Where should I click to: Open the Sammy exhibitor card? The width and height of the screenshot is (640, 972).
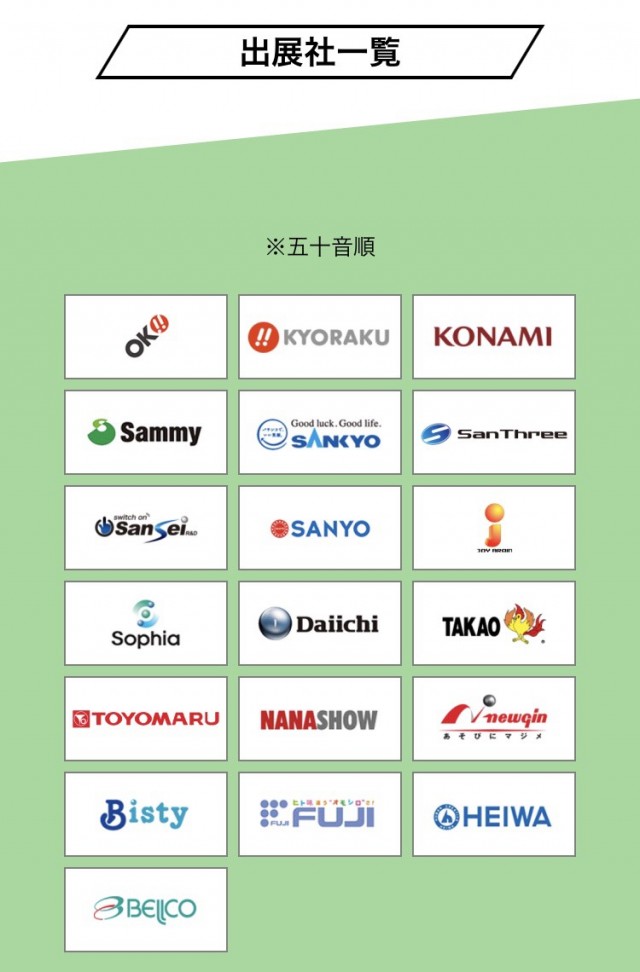coord(146,432)
